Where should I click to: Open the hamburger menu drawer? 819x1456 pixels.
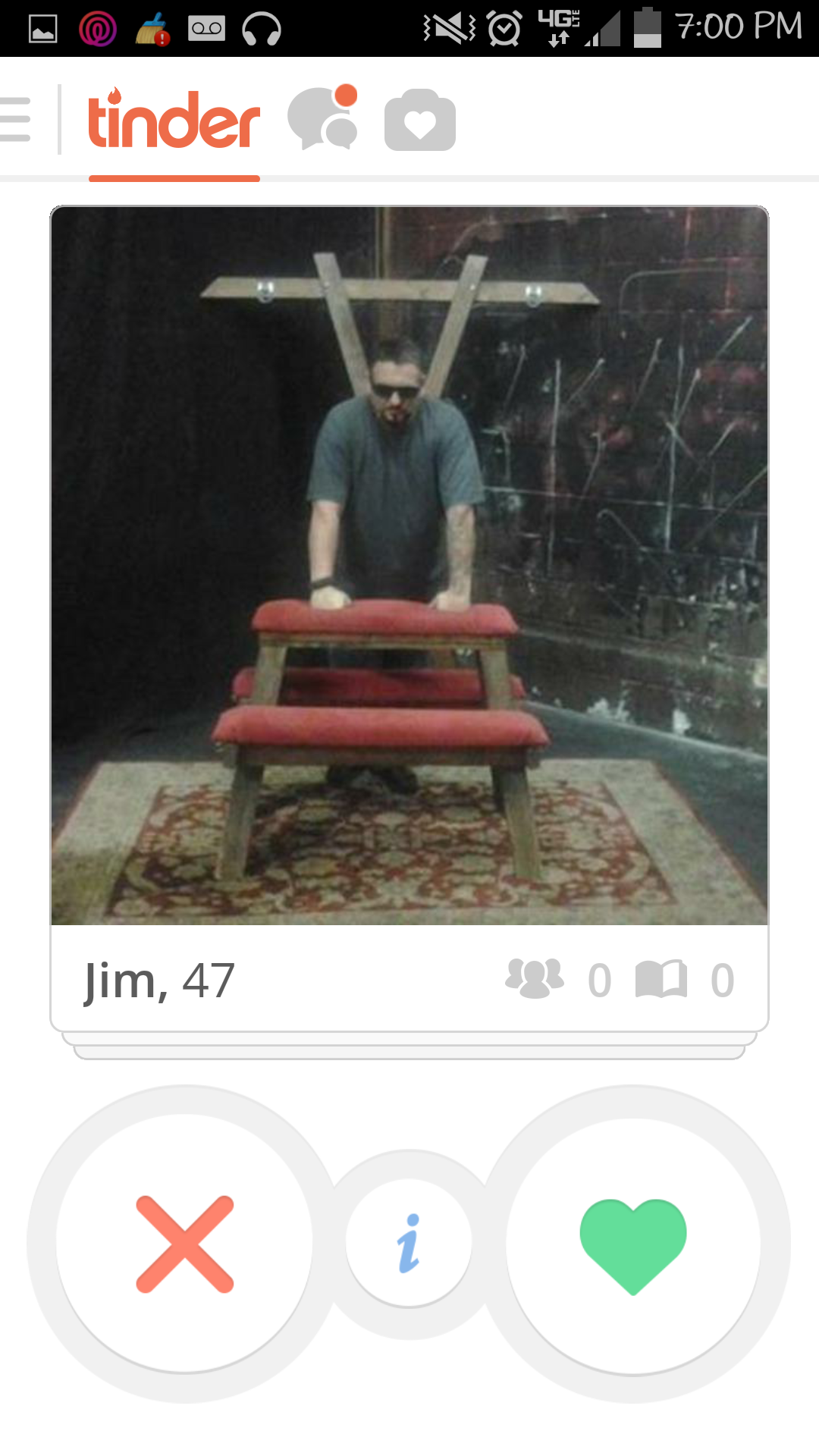15,120
